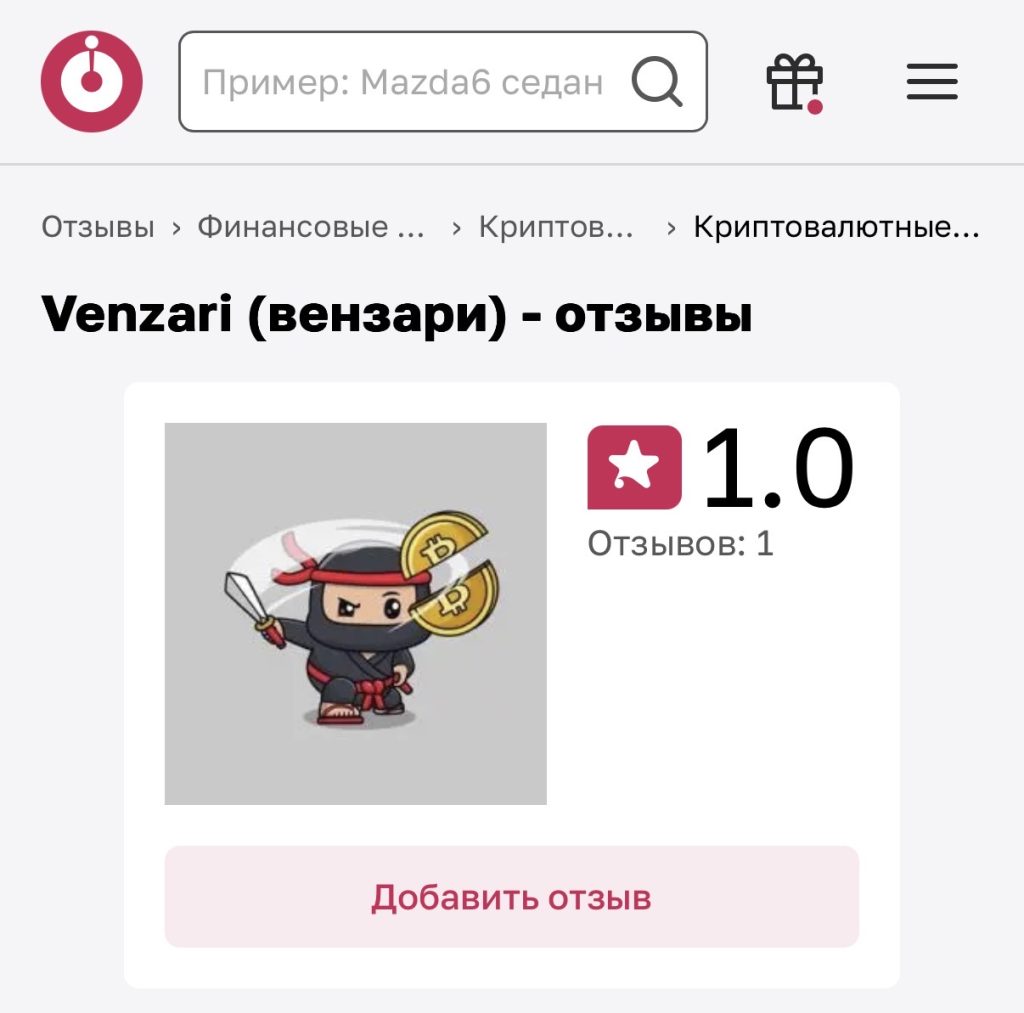This screenshot has width=1024, height=1013.
Task: Open the hamburger menu
Action: click(x=932, y=82)
